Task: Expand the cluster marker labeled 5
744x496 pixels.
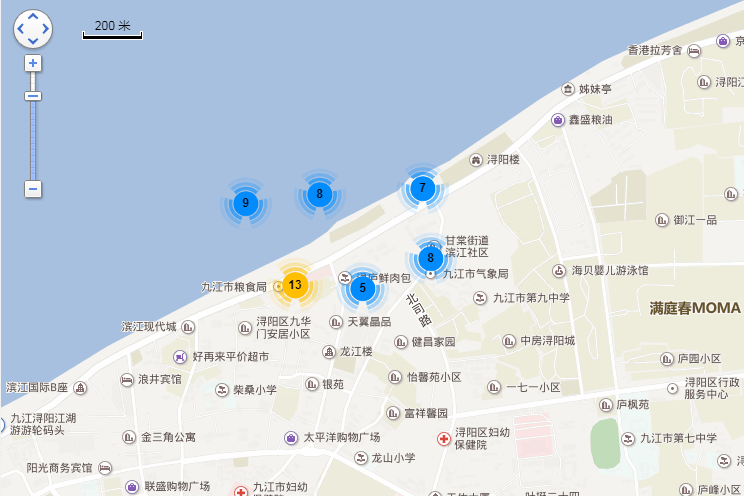Action: point(362,289)
